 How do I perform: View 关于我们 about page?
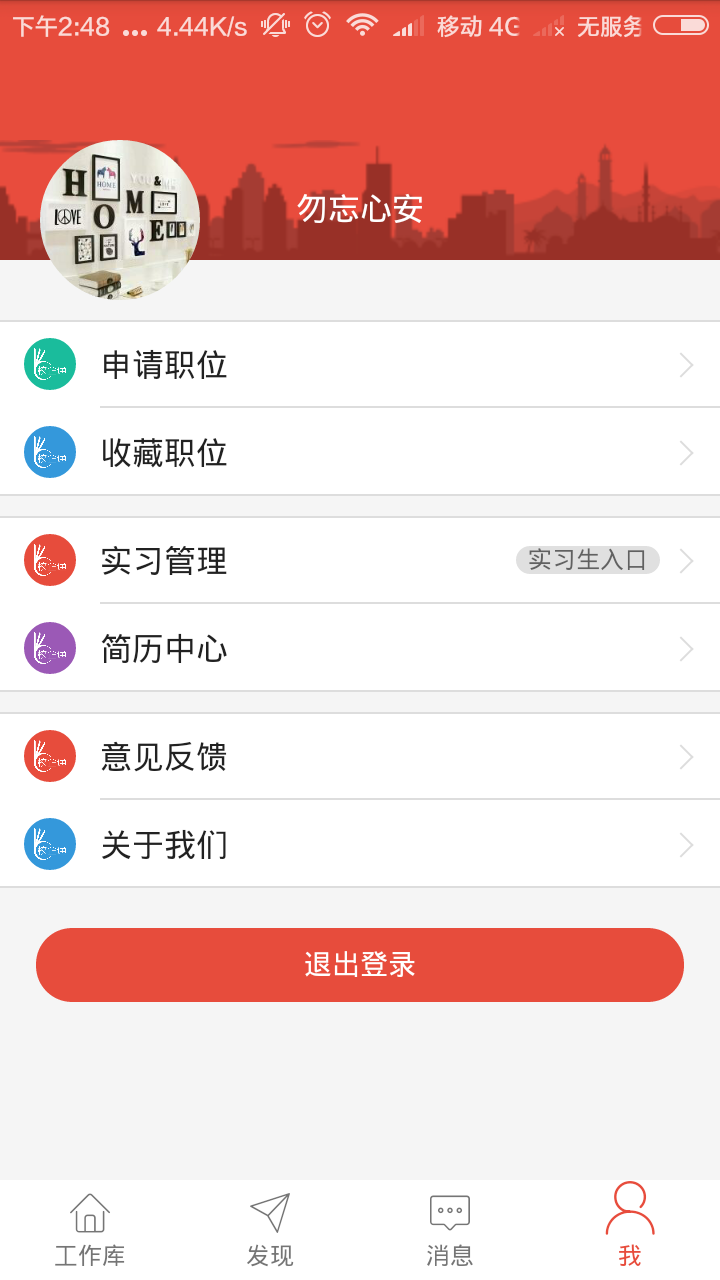360,845
